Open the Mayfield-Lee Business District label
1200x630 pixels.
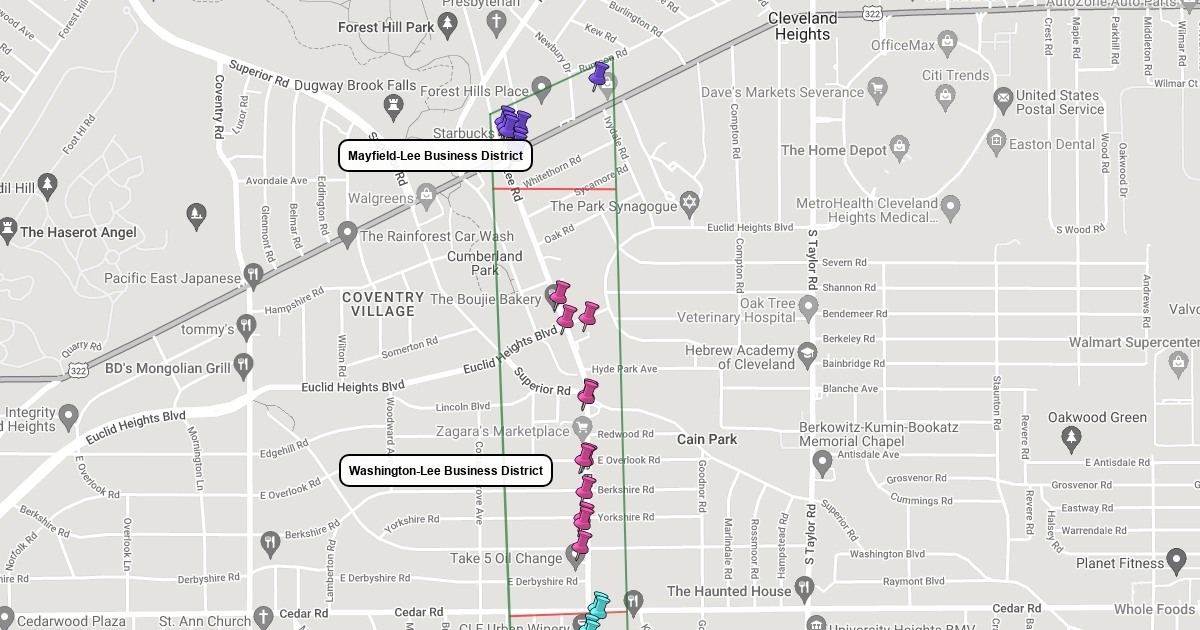click(435, 156)
